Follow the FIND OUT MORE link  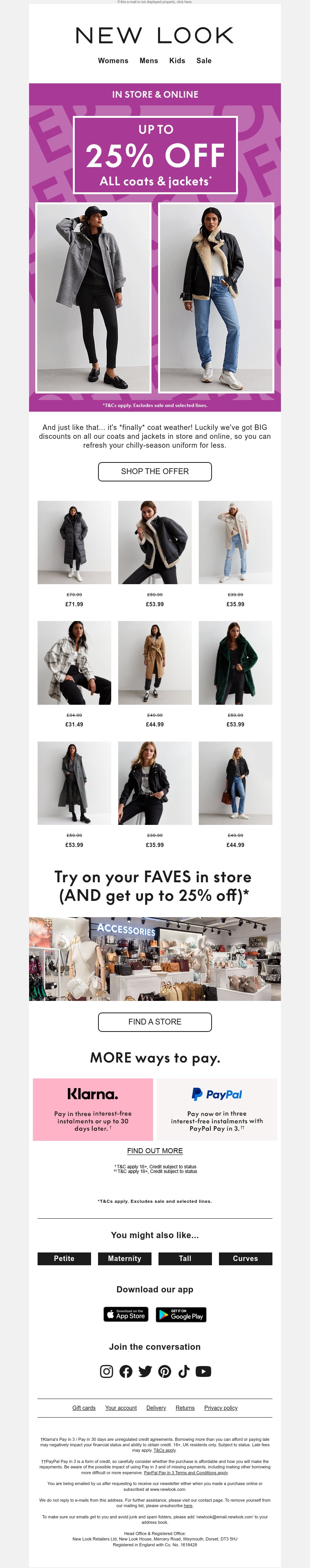click(155, 1151)
